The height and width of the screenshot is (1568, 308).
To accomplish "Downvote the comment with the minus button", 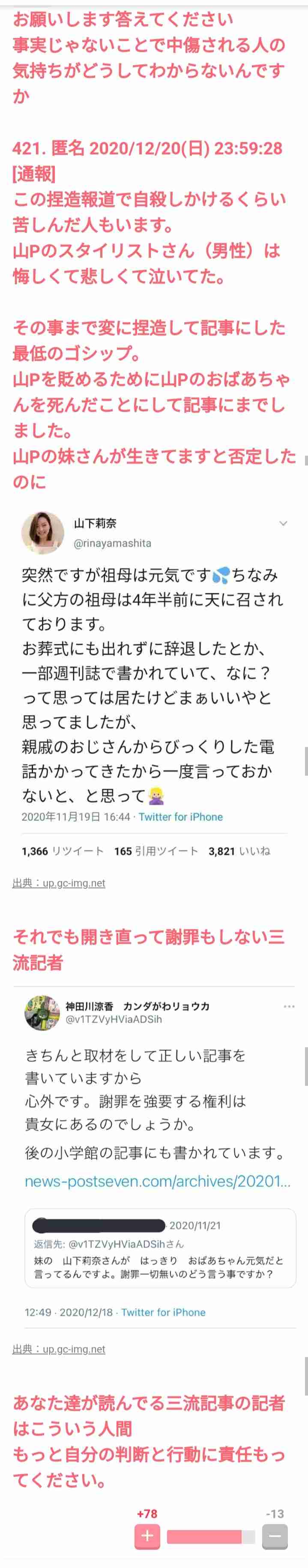I will click(x=275, y=1536).
